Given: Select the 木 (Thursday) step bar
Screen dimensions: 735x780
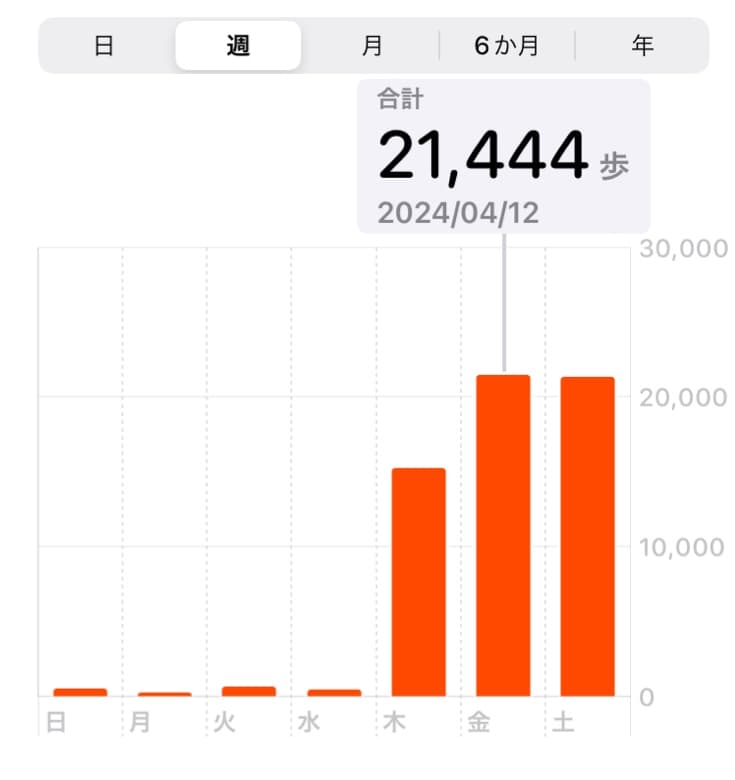Looking at the screenshot, I should pyautogui.click(x=418, y=582).
